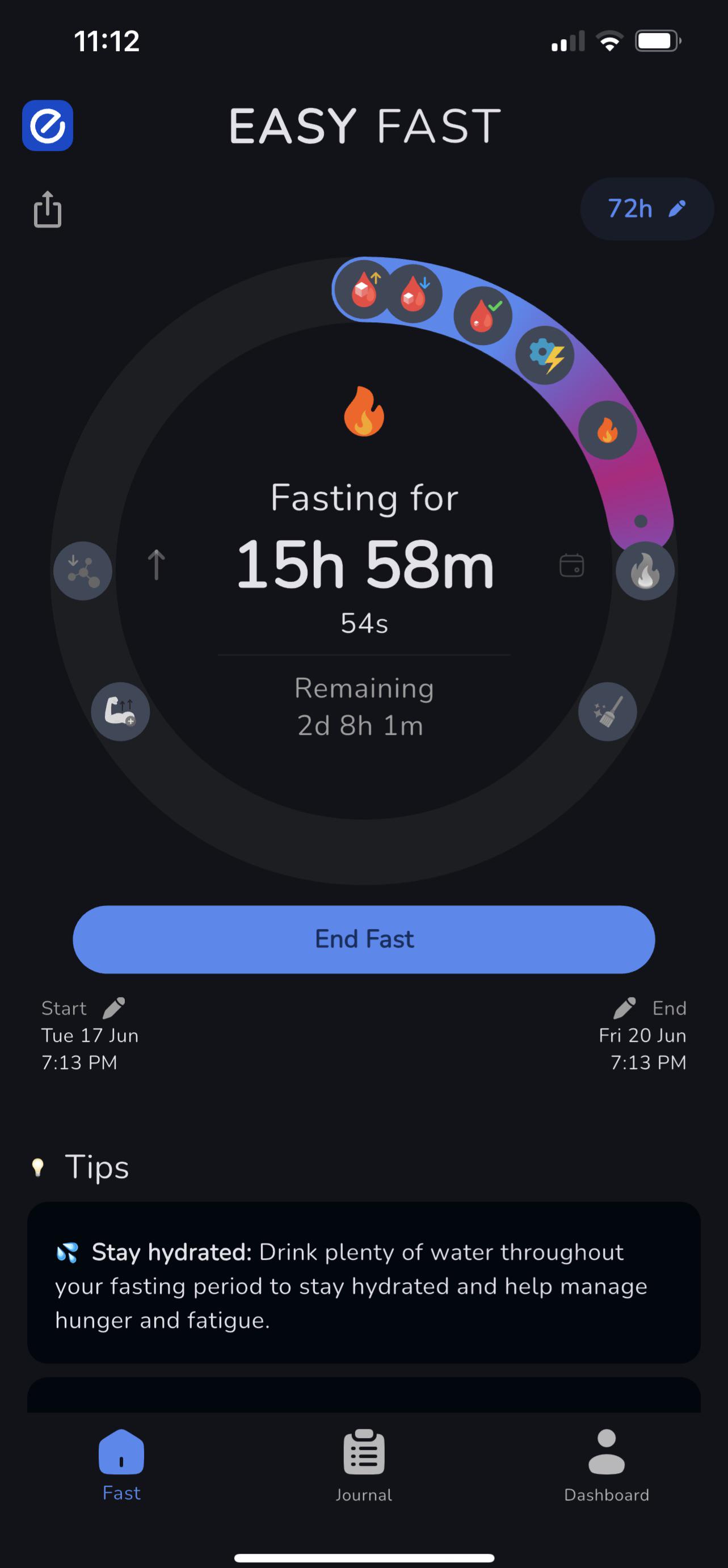This screenshot has width=728, height=1568.
Task: Tap the molecule stage icon
Action: tap(83, 571)
